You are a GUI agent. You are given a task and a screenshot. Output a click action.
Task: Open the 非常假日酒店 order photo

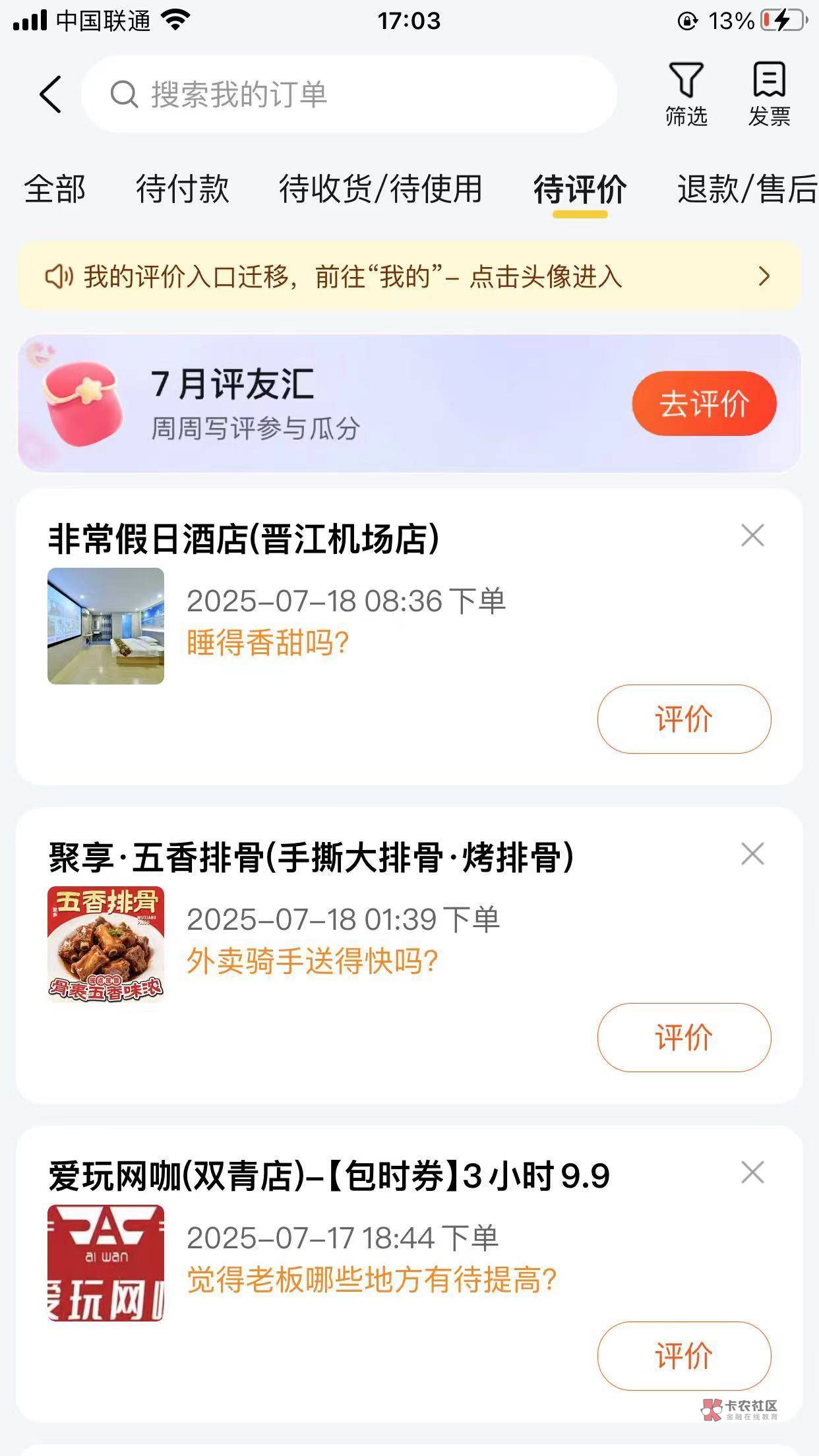pyautogui.click(x=106, y=626)
